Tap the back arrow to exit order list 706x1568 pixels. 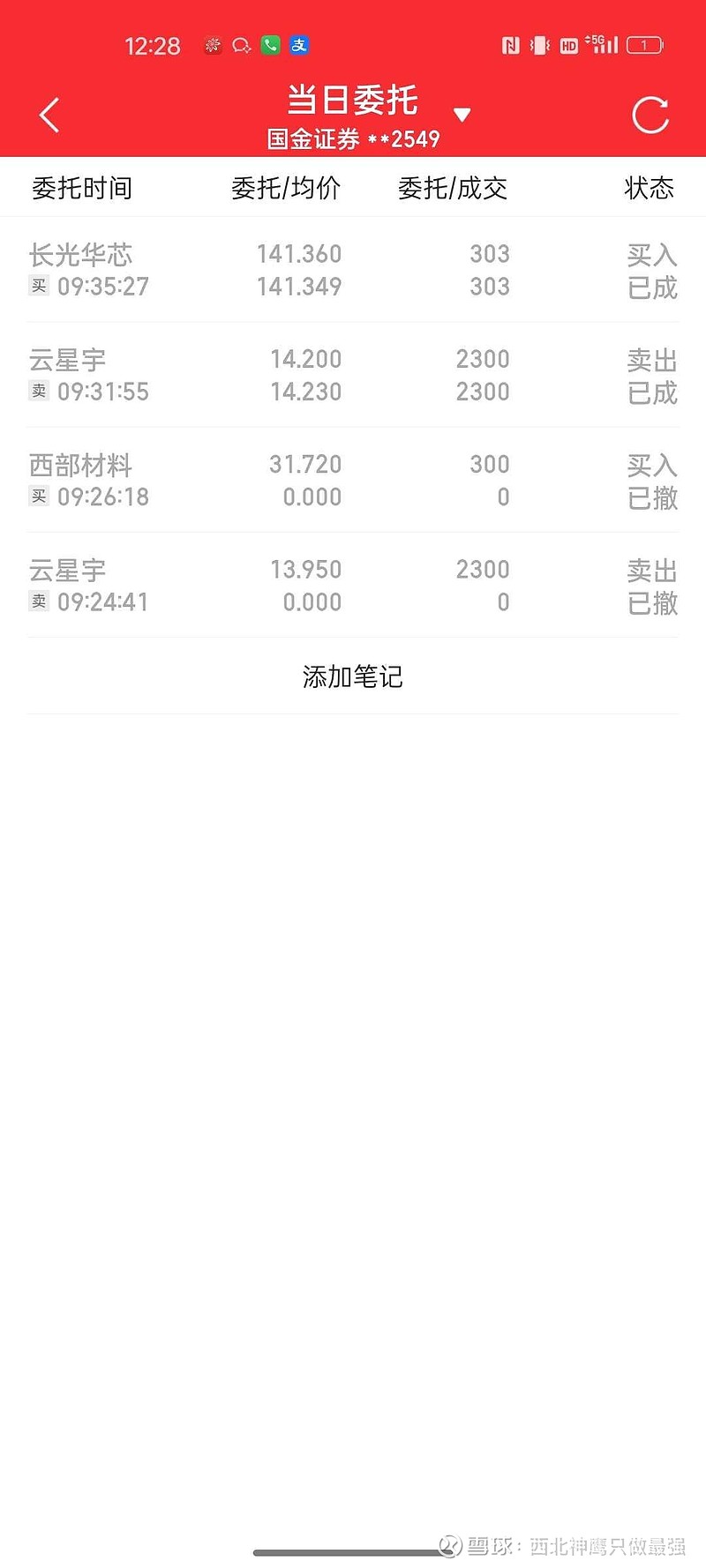point(49,115)
